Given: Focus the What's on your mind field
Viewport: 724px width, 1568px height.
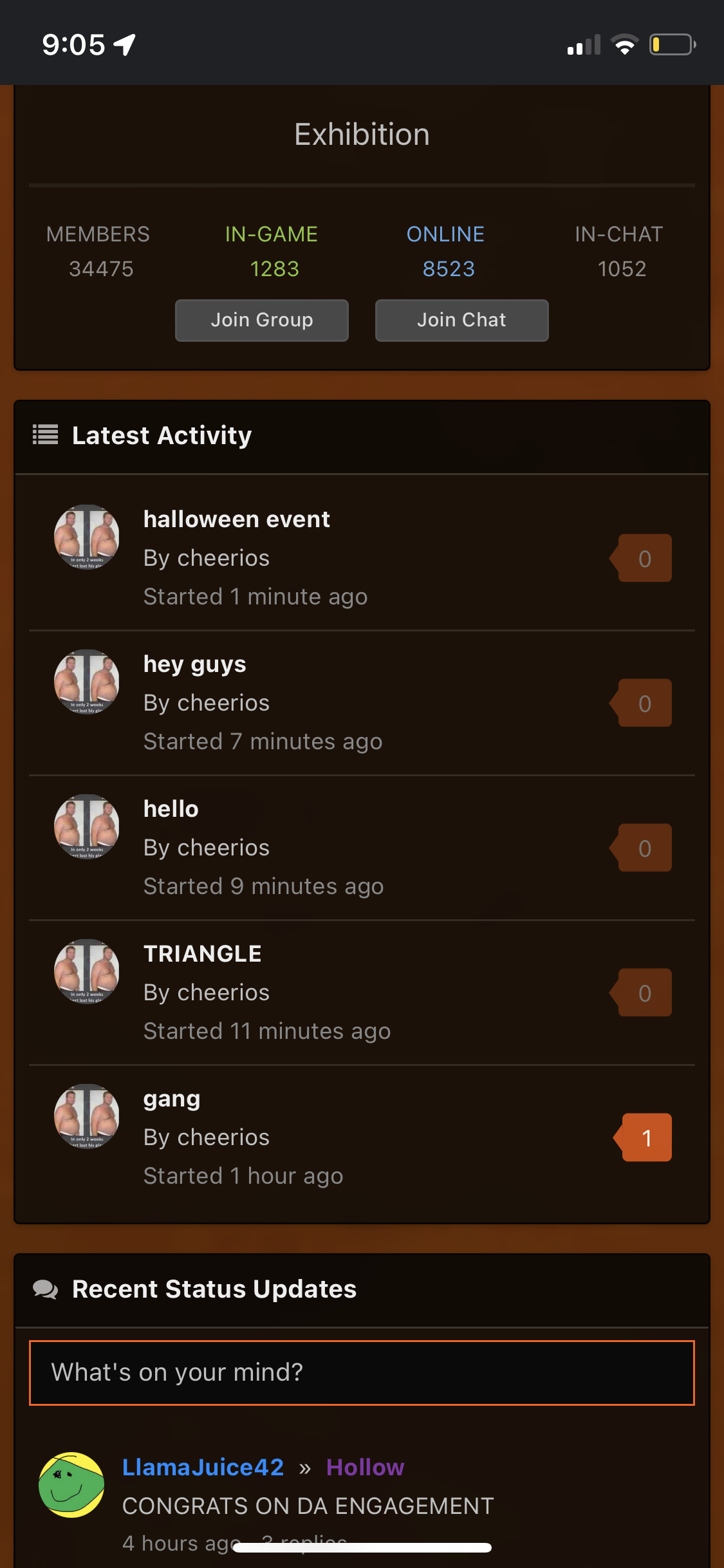Looking at the screenshot, I should click(x=362, y=1373).
